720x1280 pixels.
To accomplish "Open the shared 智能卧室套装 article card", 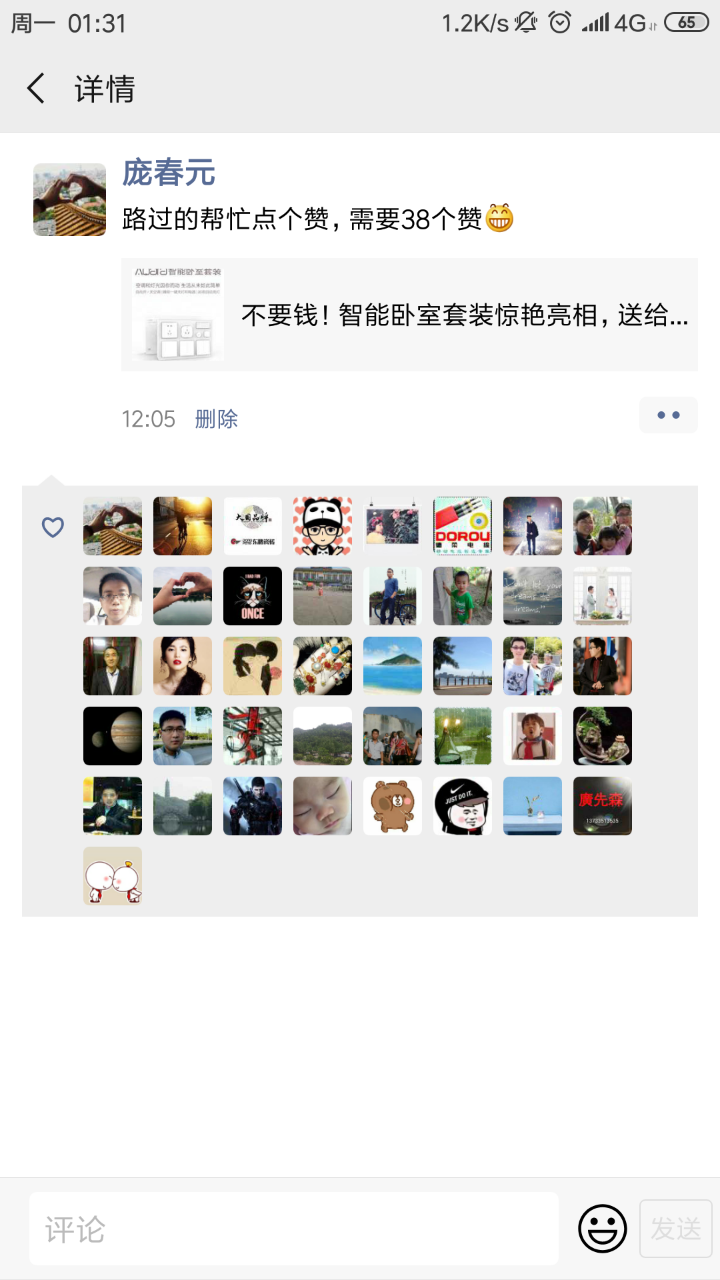I will pyautogui.click(x=409, y=315).
